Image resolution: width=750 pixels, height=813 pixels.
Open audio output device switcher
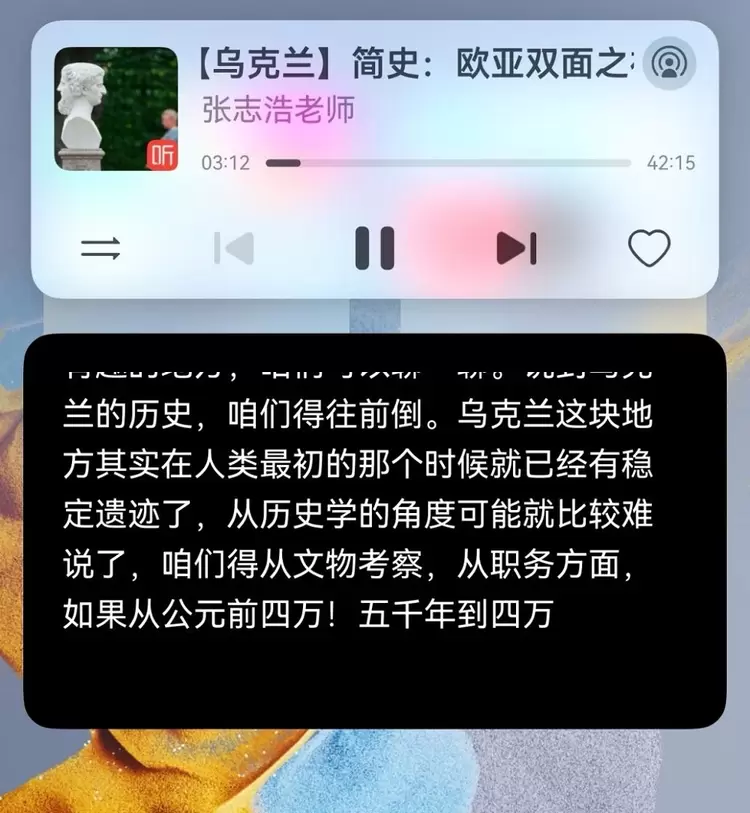tap(669, 64)
